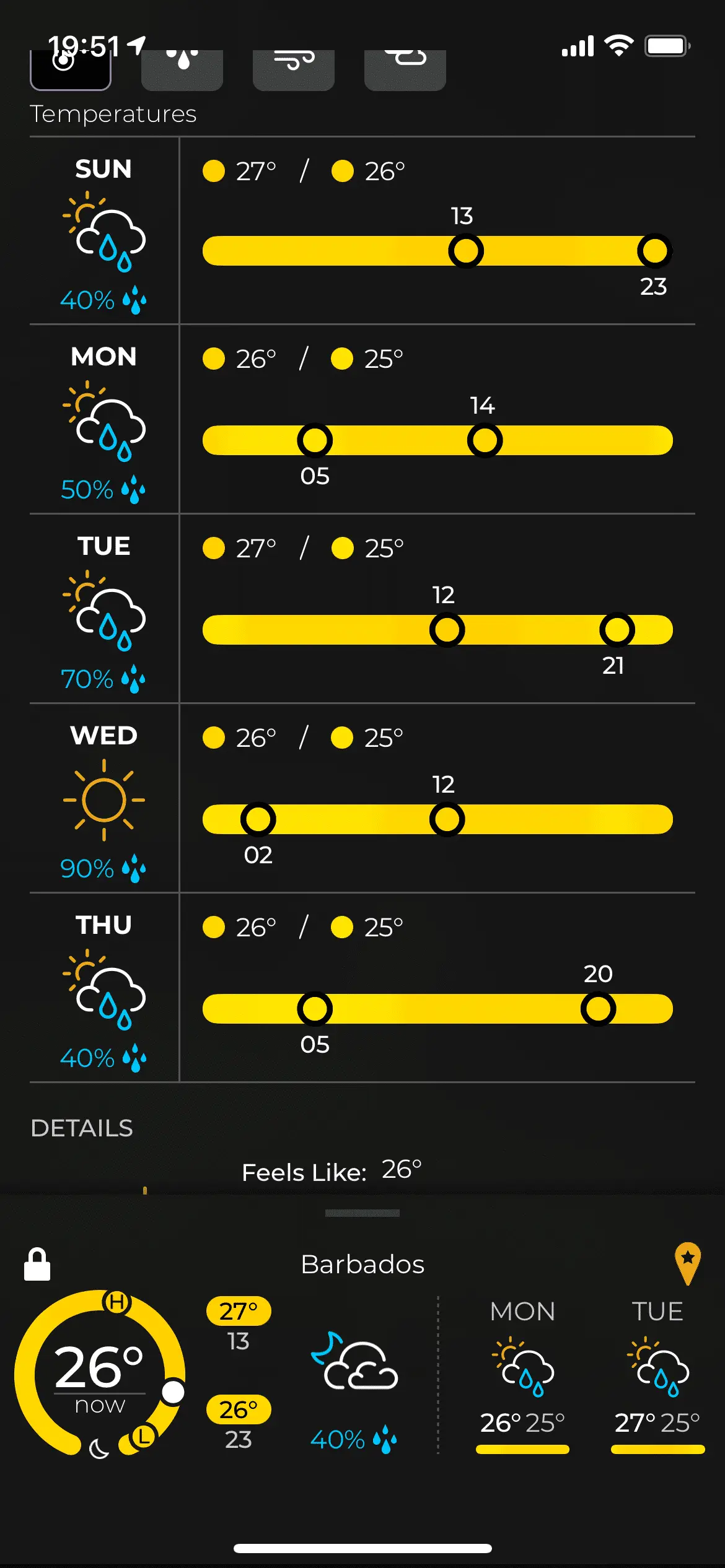Image resolution: width=725 pixels, height=1568 pixels.
Task: Switch to the precipitation drops tab
Action: (x=182, y=68)
